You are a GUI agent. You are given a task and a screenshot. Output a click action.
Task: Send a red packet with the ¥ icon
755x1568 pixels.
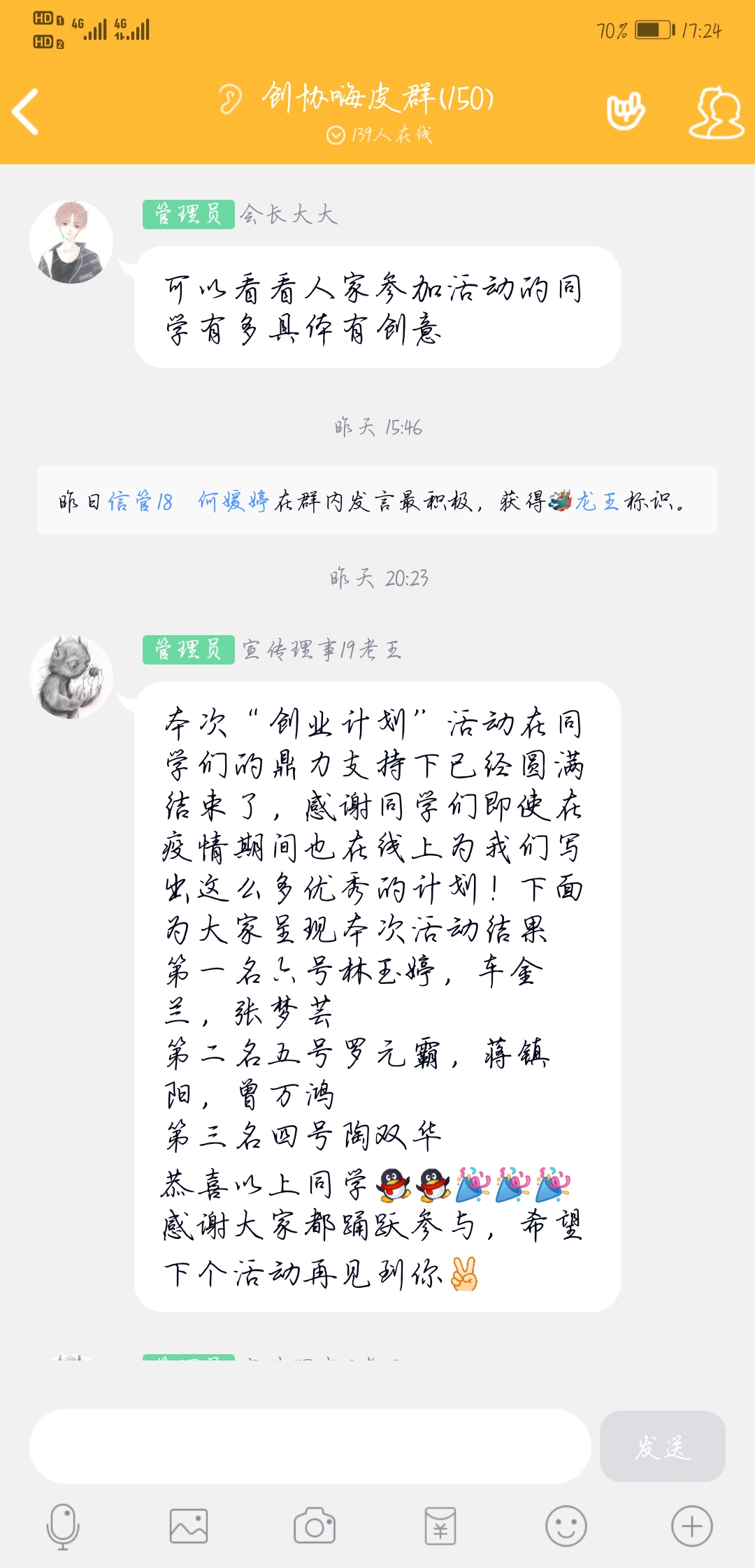tap(440, 1527)
